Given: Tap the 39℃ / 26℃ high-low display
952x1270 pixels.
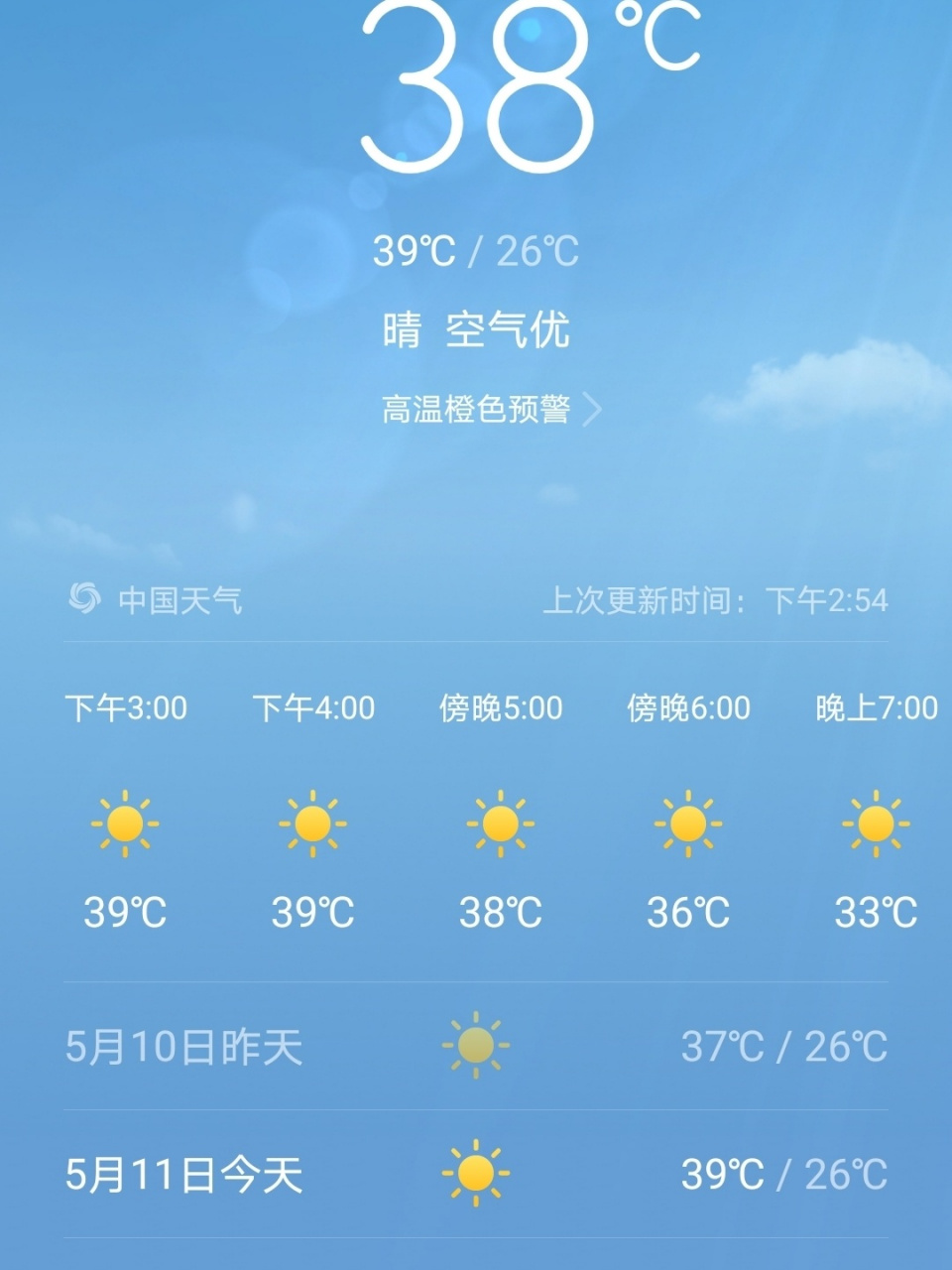Looking at the screenshot, I should [479, 251].
